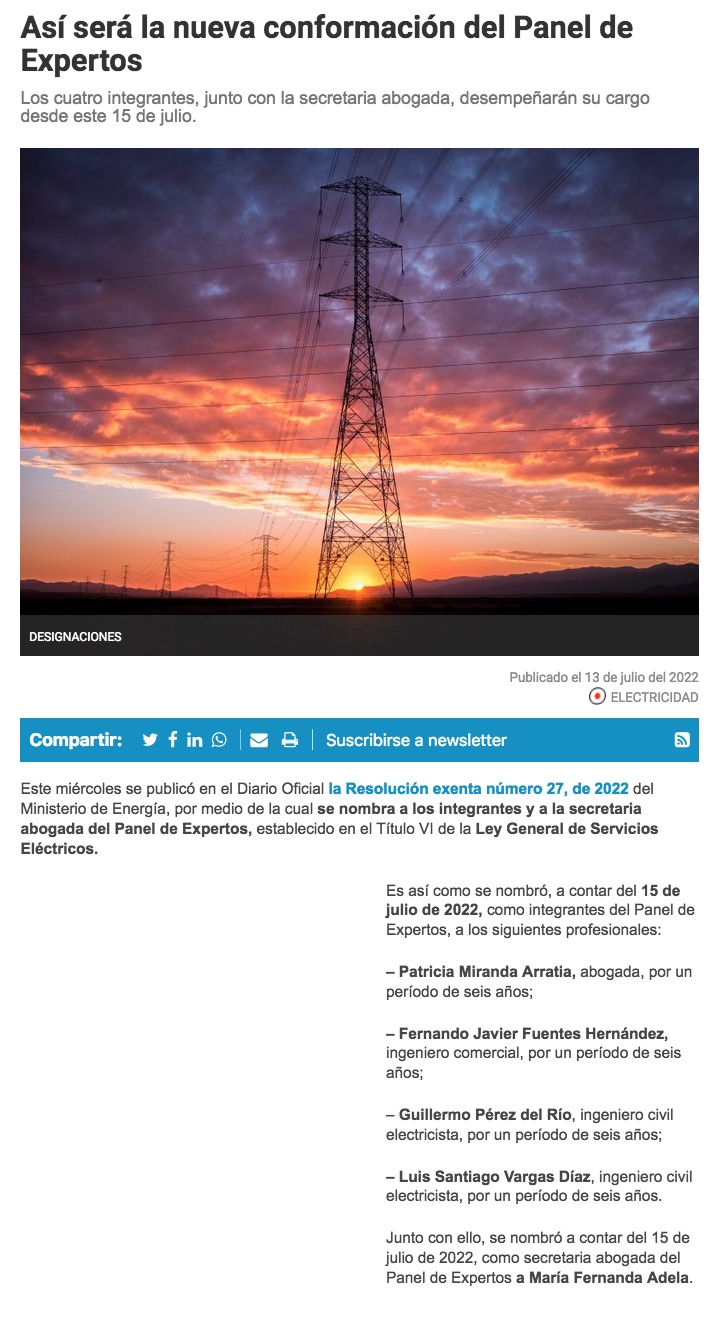Open the Resolución exenta número 27 link
This screenshot has height=1325, width=717.
(x=478, y=790)
